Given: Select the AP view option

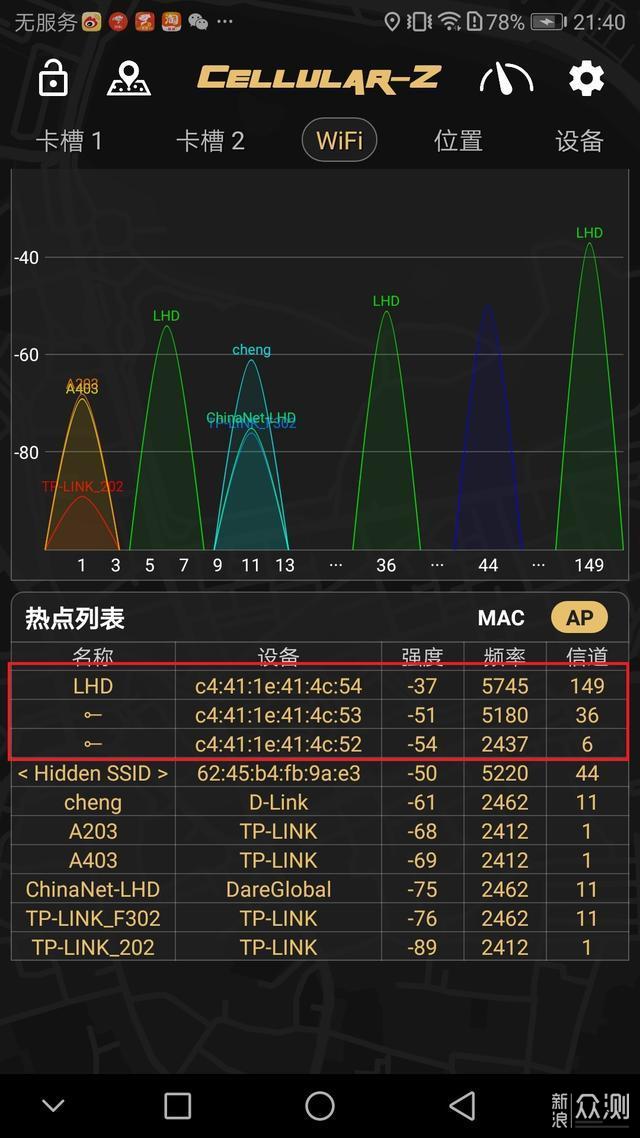Looking at the screenshot, I should point(579,618).
